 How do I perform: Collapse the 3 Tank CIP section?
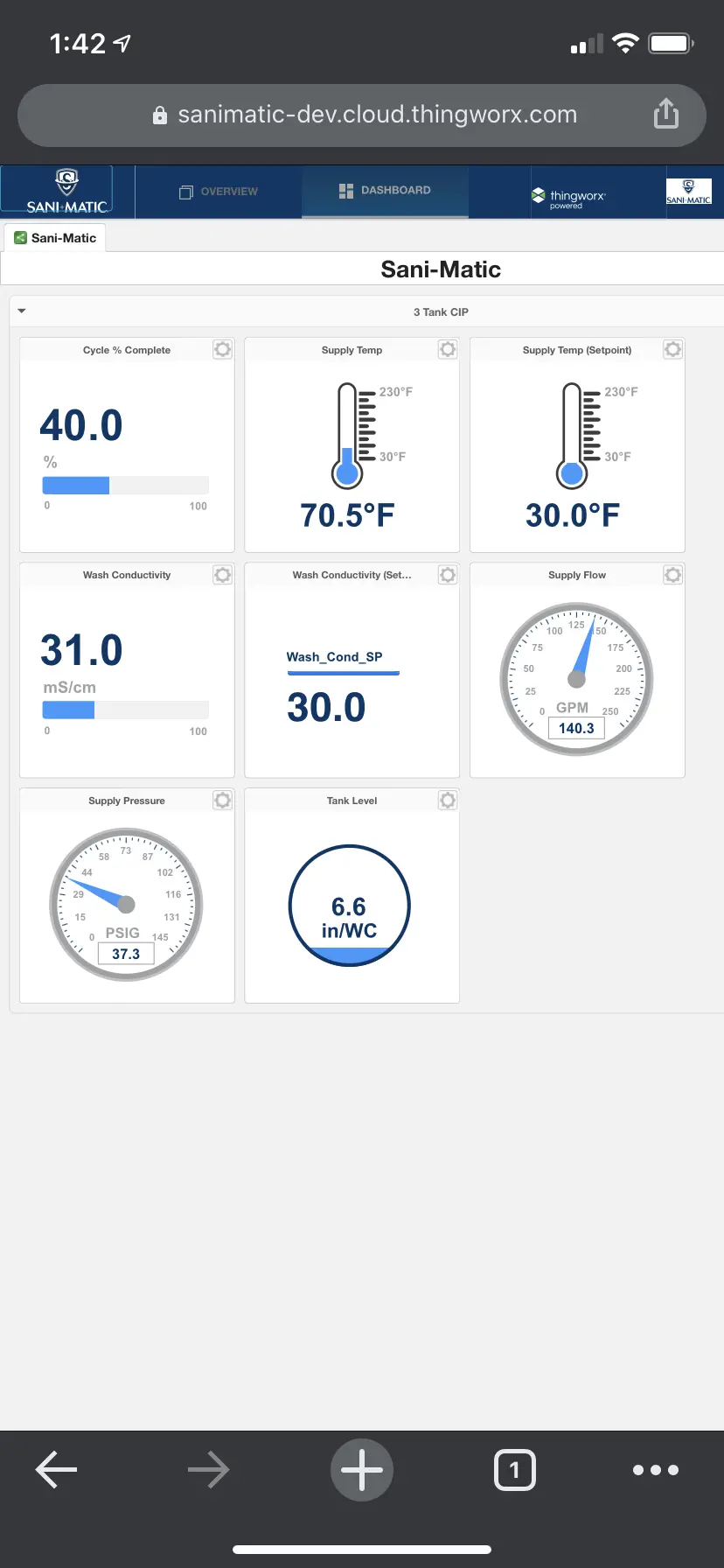22,311
